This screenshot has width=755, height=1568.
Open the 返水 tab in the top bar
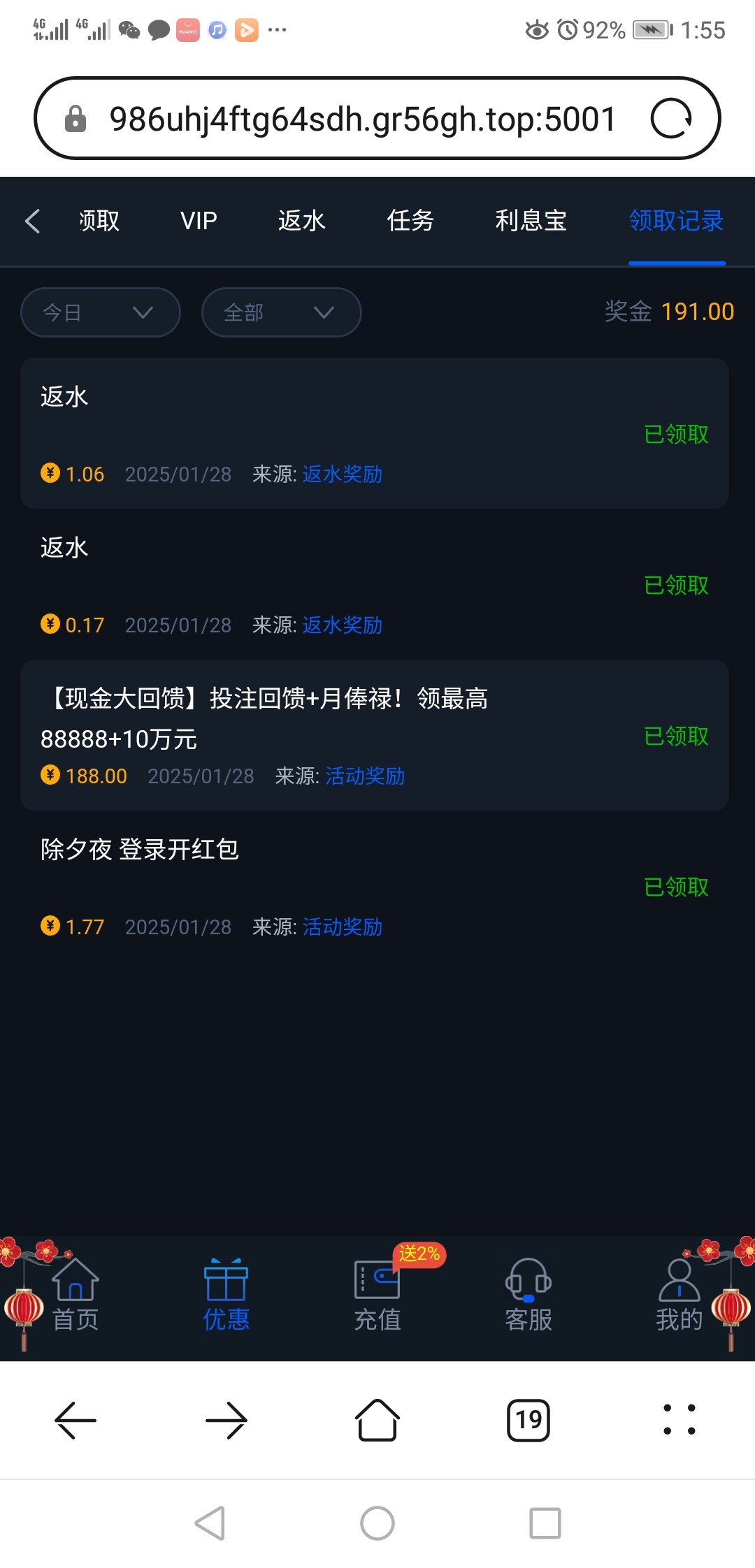[301, 221]
